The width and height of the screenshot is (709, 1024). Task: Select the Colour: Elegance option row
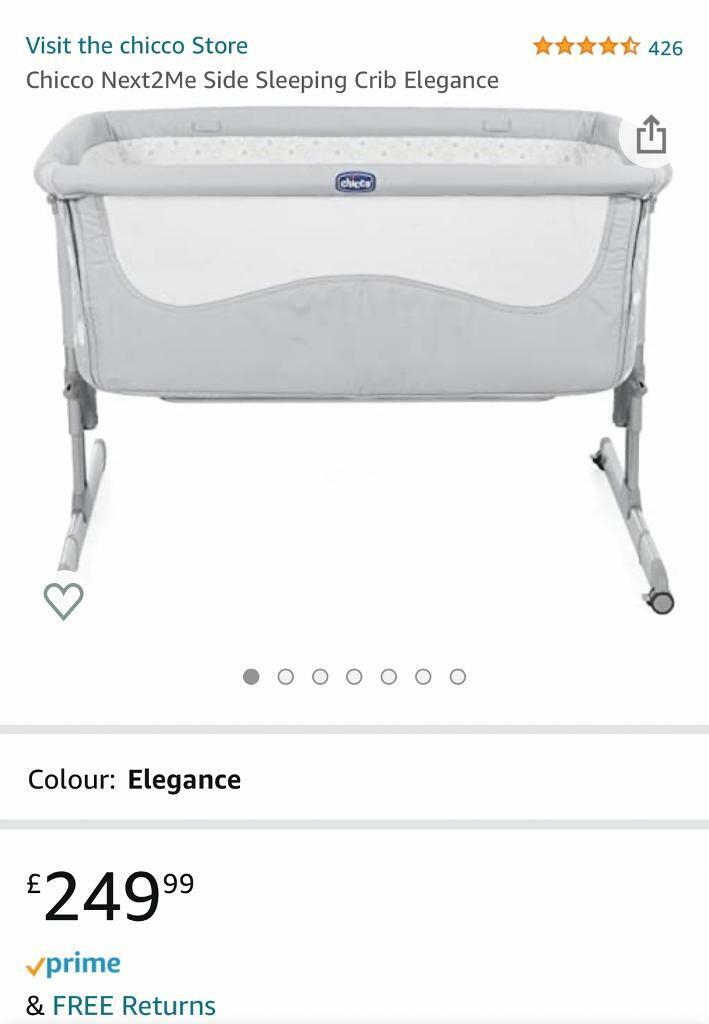coord(354,780)
